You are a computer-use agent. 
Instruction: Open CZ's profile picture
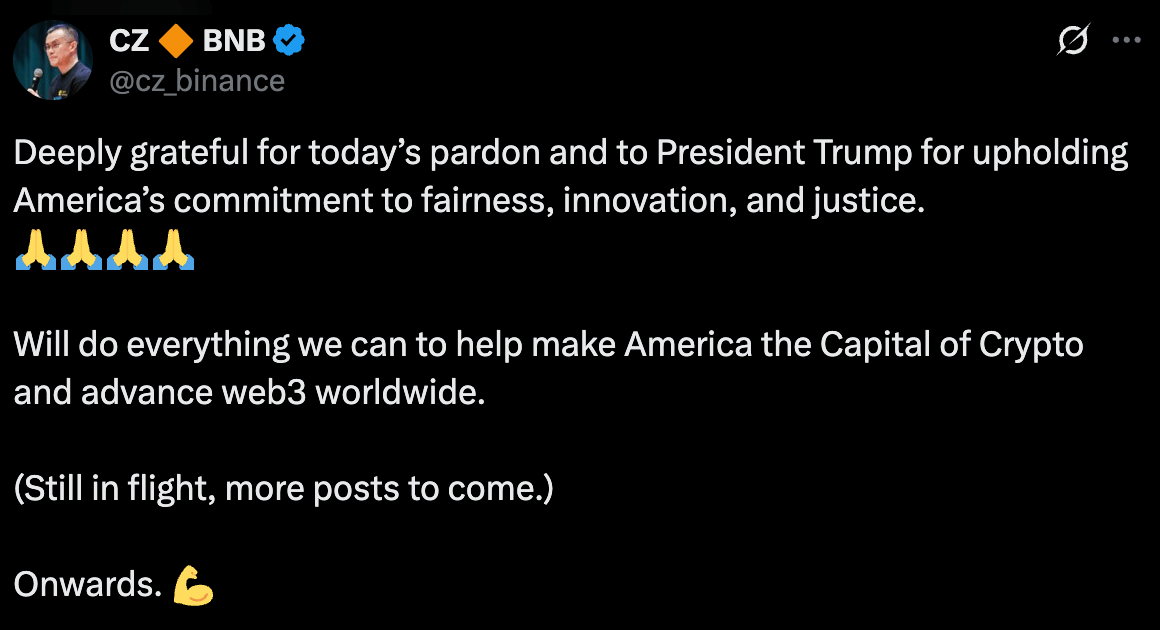pos(54,60)
